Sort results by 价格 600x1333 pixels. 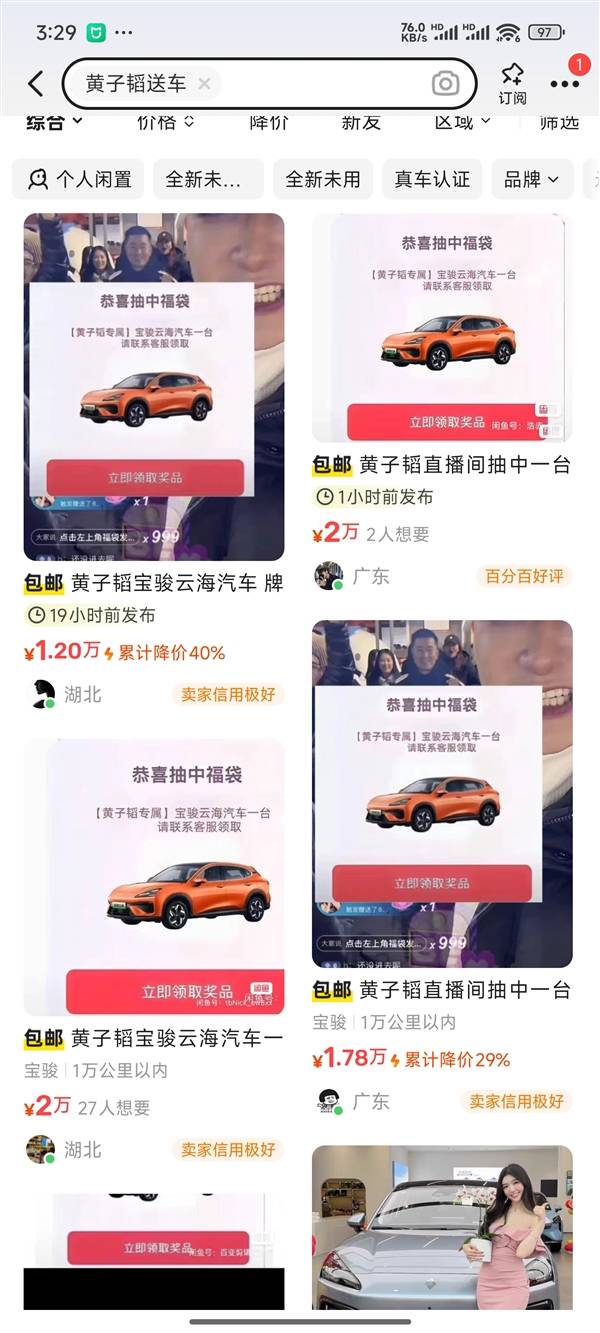click(x=165, y=122)
